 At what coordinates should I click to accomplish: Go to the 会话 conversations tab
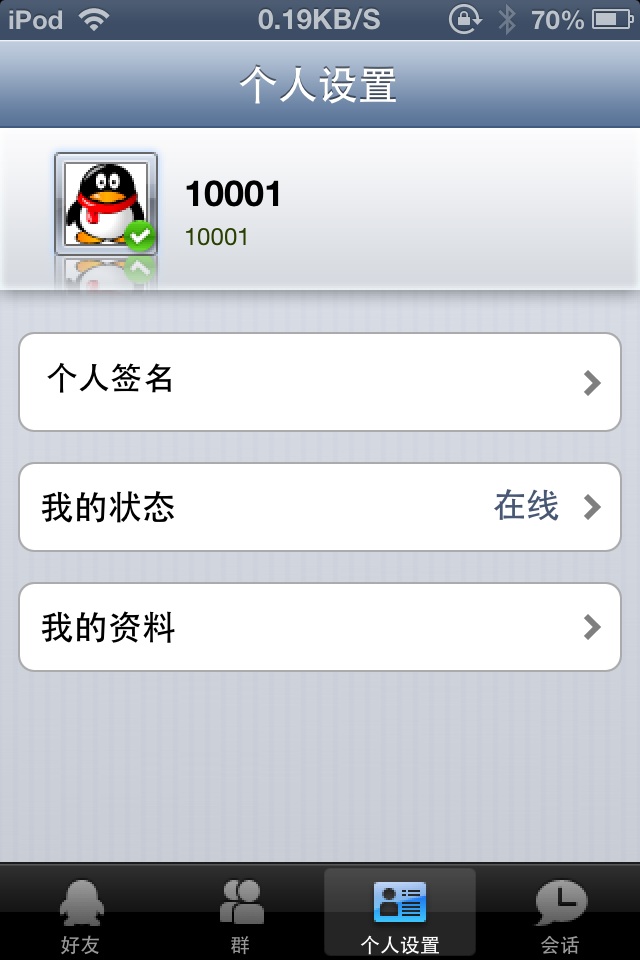click(560, 915)
